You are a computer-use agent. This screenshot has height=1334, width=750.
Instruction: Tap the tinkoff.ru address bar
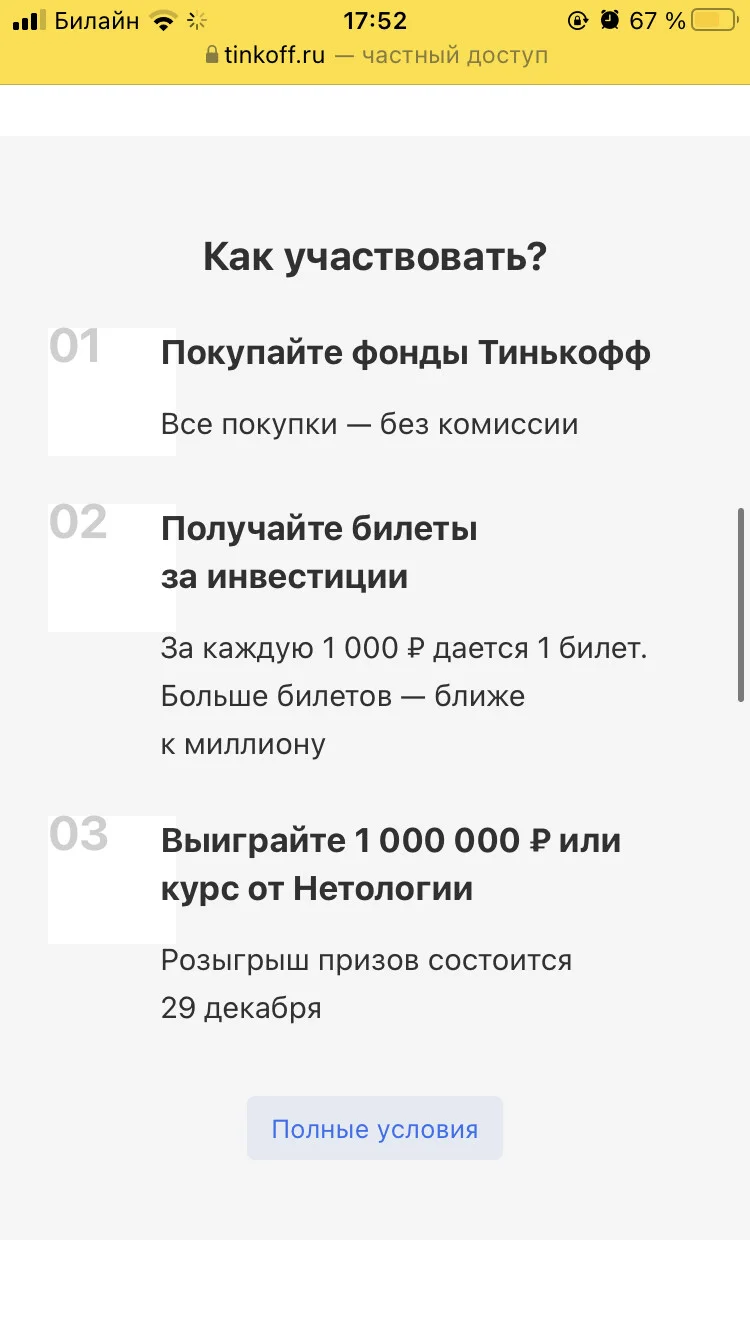point(375,56)
